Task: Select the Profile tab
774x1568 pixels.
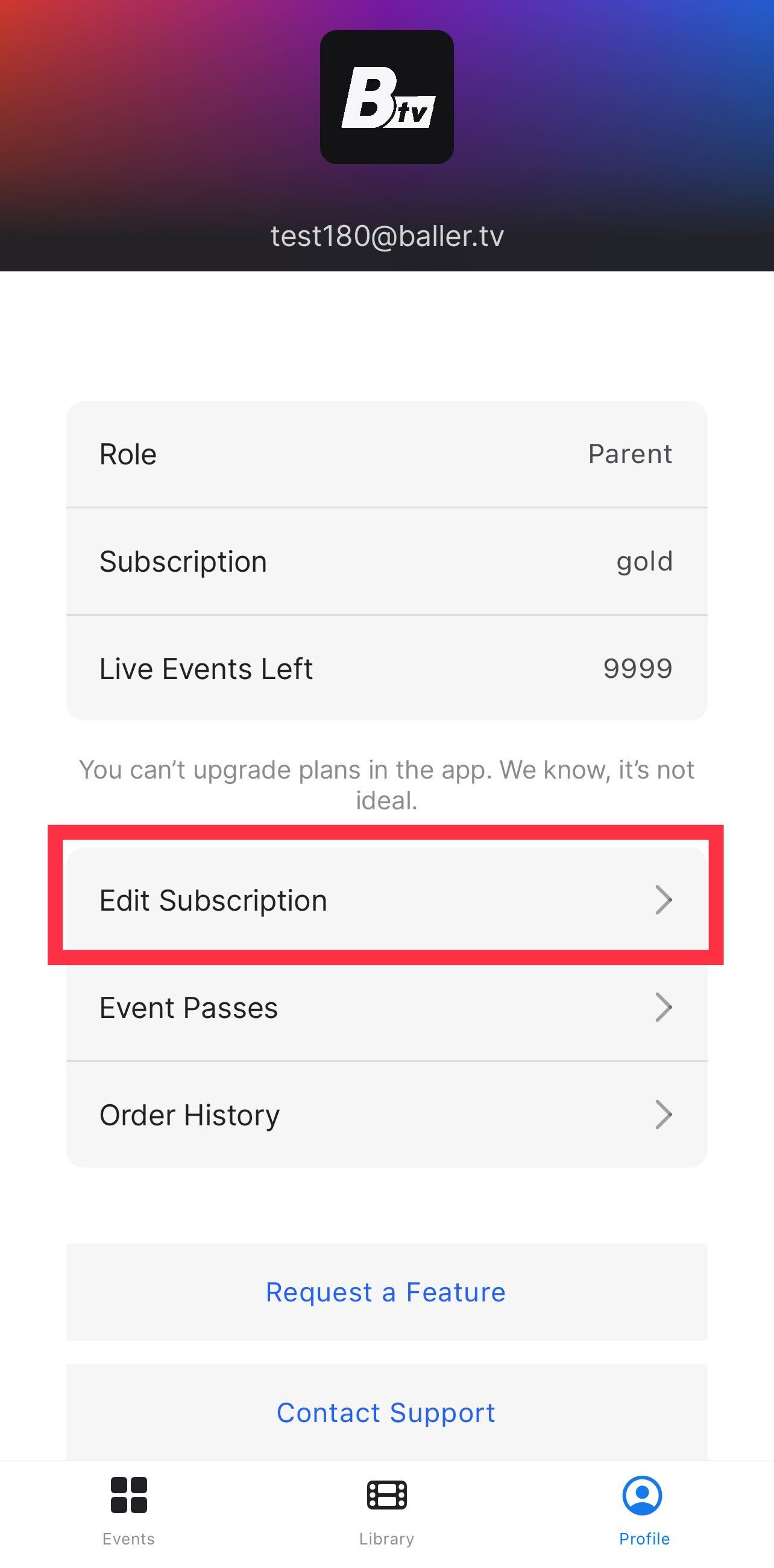Action: (x=644, y=1512)
